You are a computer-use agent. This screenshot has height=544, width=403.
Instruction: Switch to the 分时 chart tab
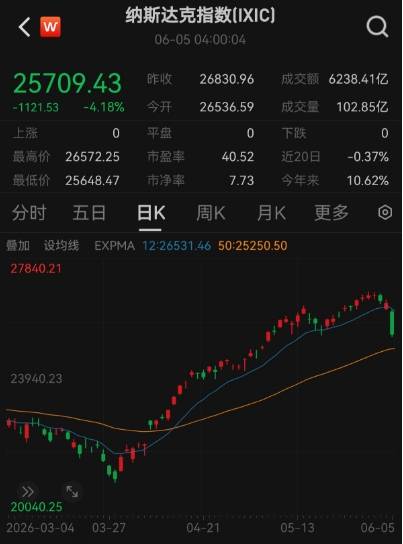click(x=29, y=212)
